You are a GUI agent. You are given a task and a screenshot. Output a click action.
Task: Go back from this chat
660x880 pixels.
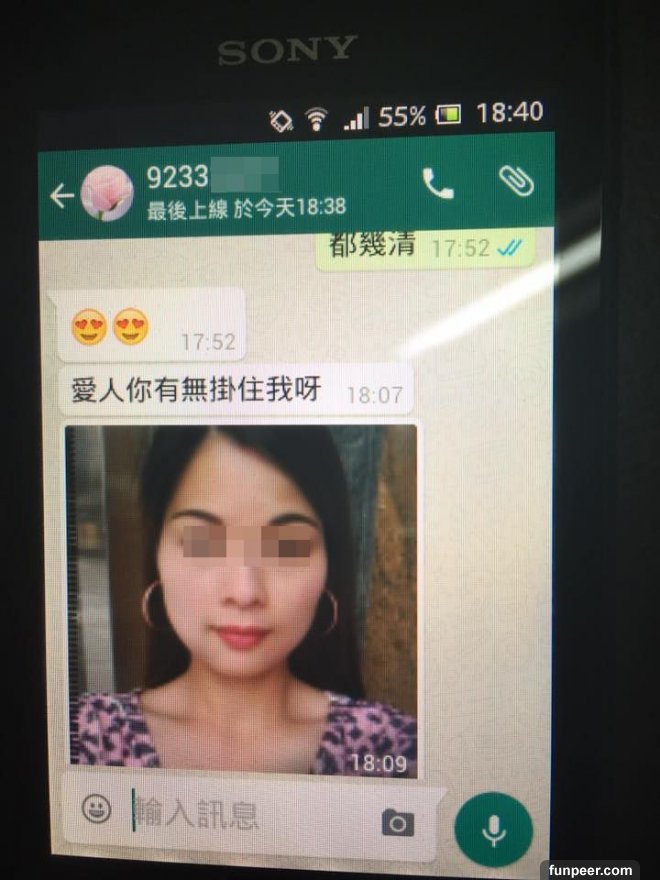pyautogui.click(x=62, y=195)
